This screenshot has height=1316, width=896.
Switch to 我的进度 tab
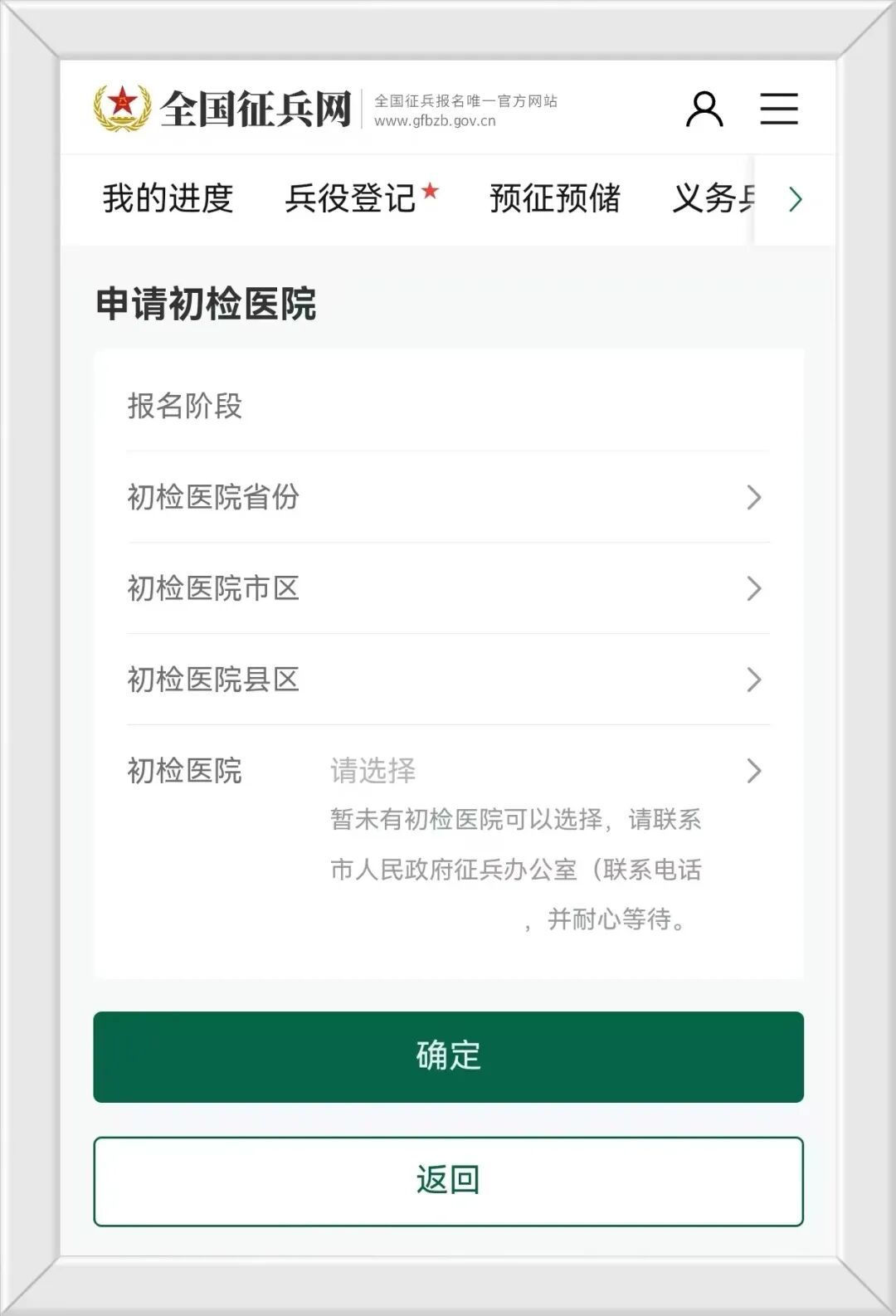pyautogui.click(x=168, y=199)
